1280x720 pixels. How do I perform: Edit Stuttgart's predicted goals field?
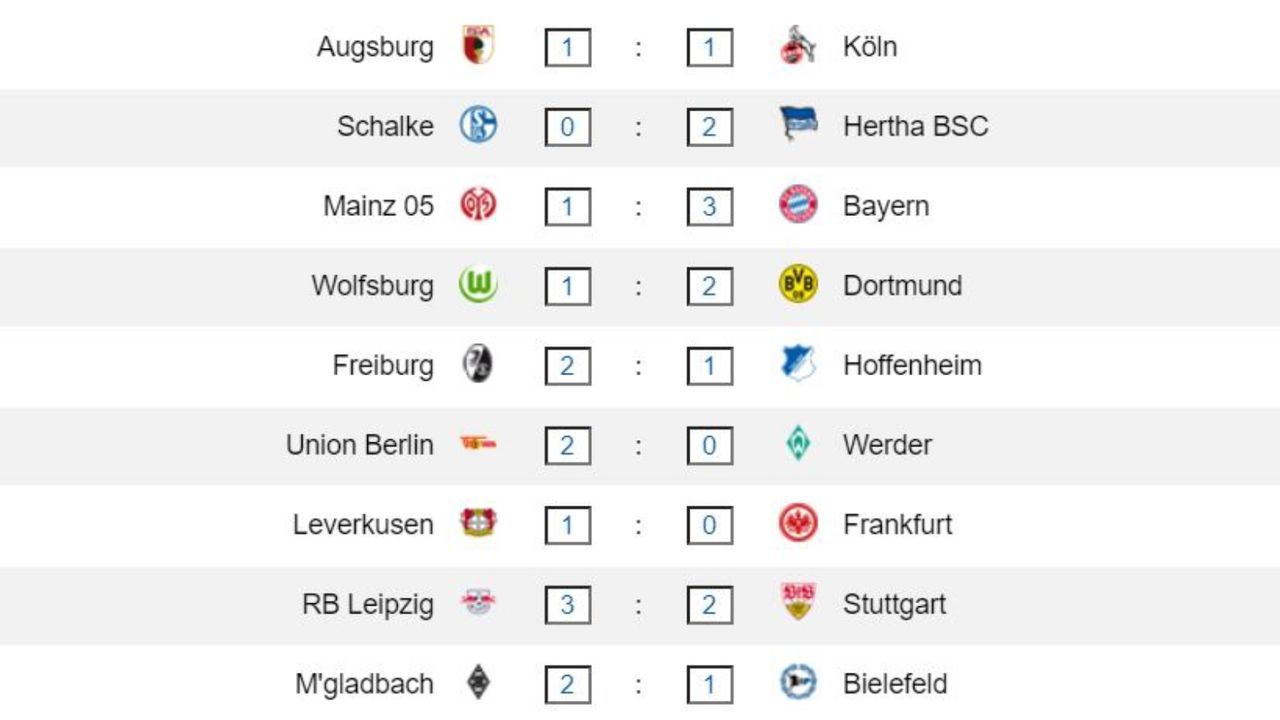pyautogui.click(x=709, y=605)
